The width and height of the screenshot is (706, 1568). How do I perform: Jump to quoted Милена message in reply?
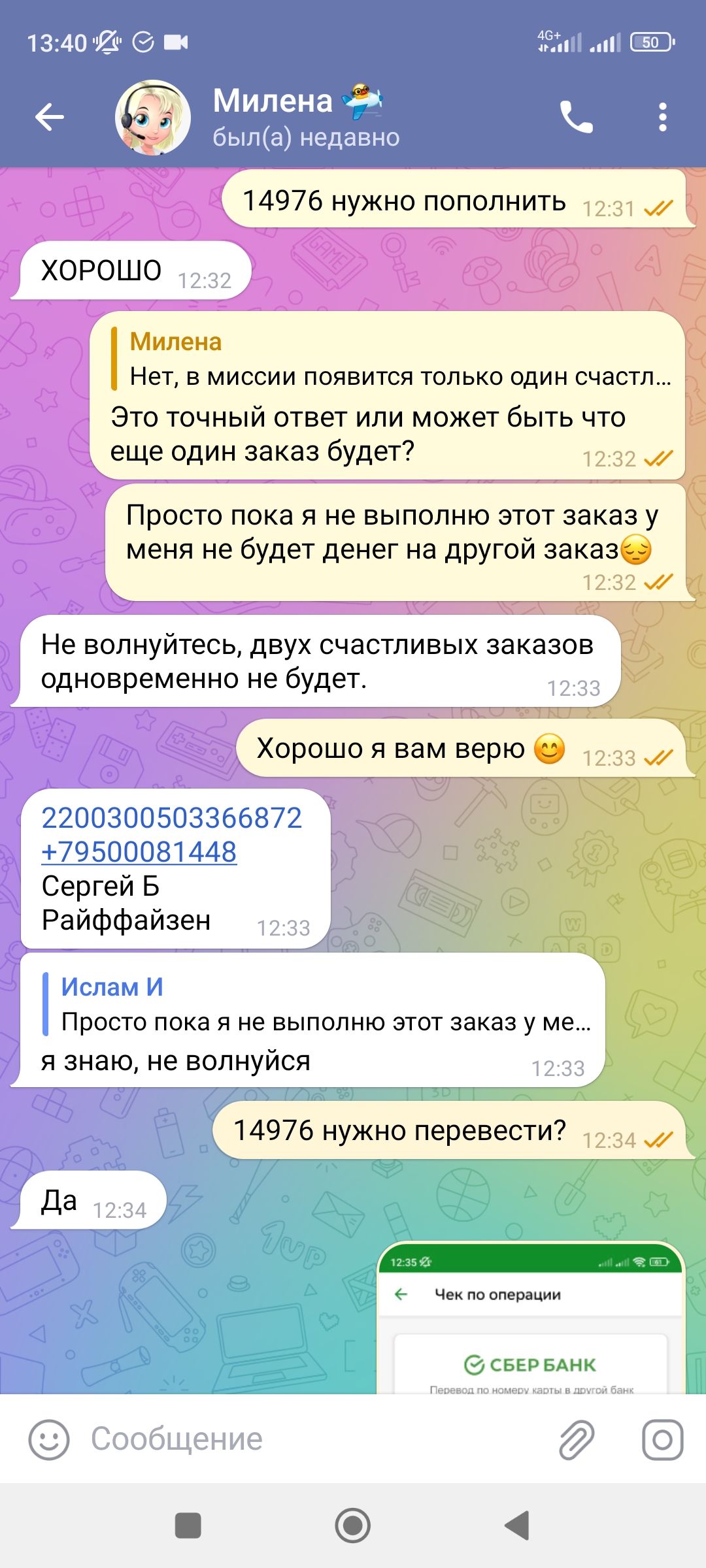point(392,359)
